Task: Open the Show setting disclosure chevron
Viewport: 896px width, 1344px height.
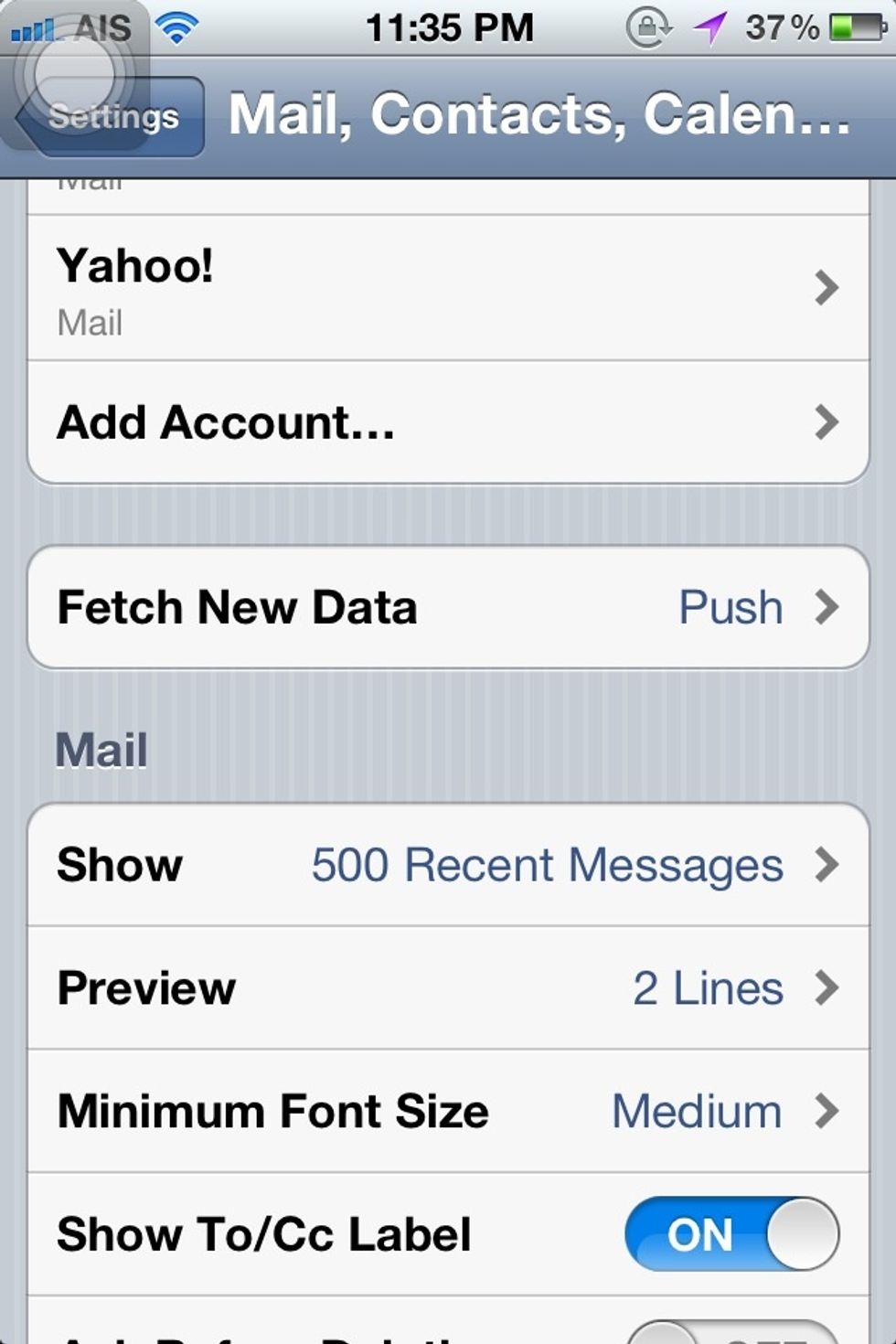Action: click(828, 864)
